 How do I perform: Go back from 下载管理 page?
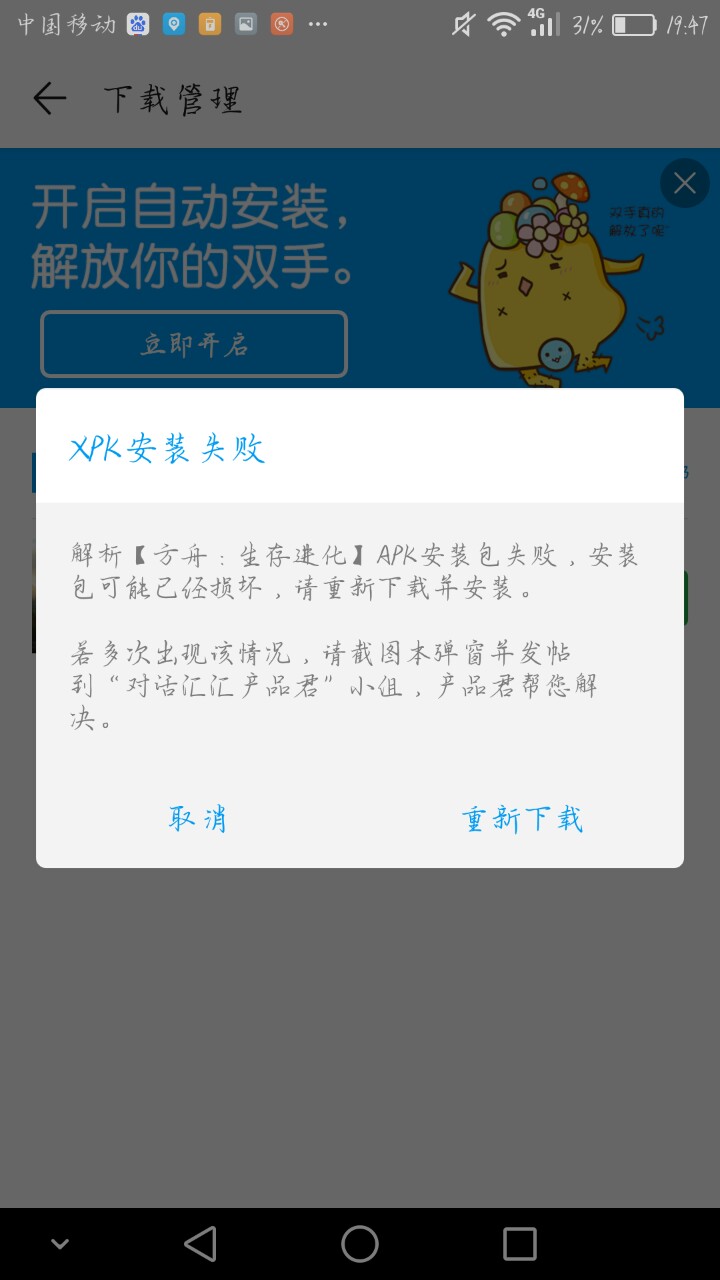(x=49, y=99)
